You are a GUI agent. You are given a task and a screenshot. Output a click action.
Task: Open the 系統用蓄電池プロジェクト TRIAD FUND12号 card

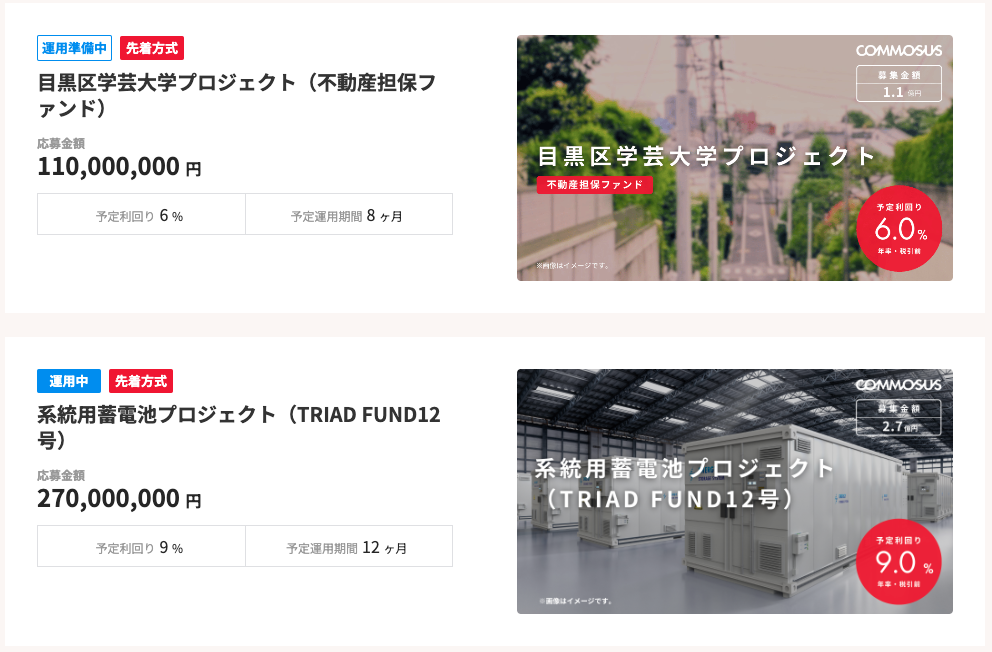coord(238,427)
